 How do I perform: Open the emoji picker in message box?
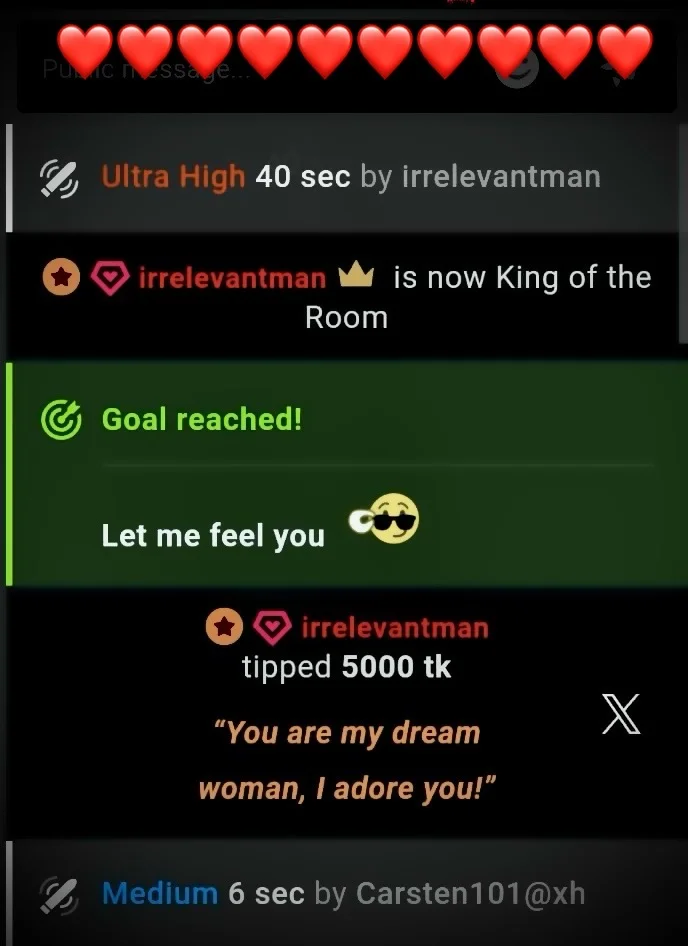tap(519, 68)
